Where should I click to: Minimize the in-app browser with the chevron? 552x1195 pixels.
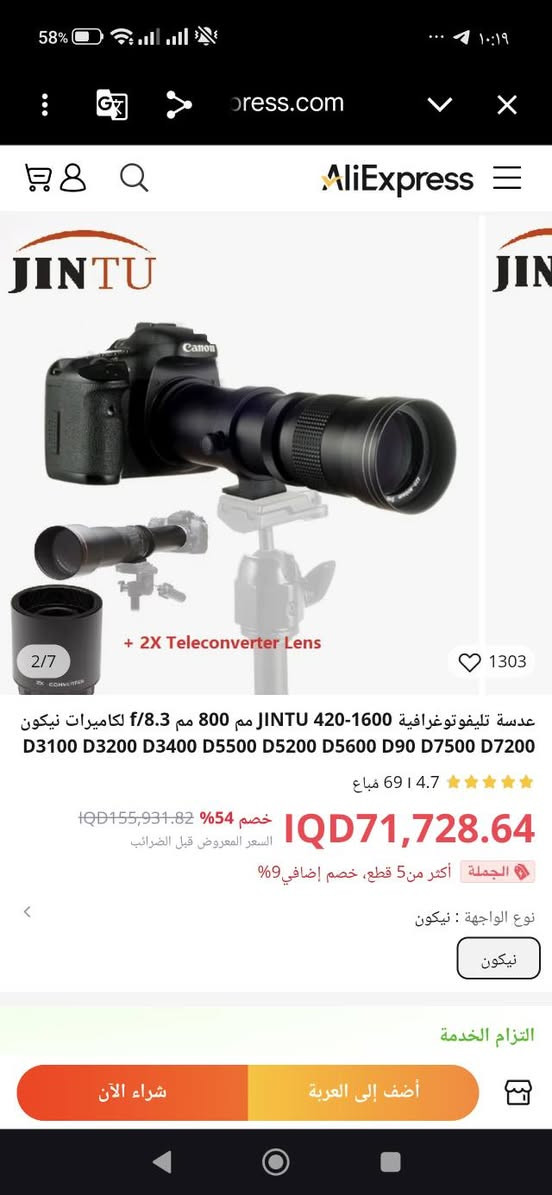coord(440,105)
